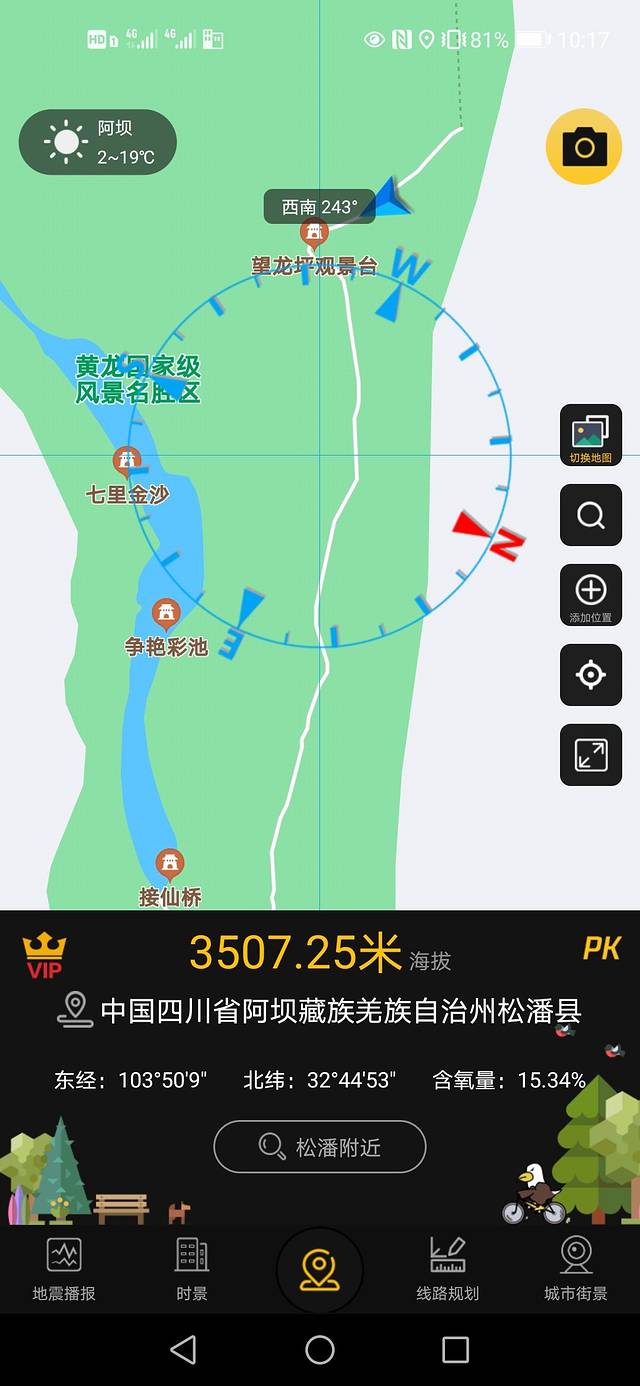Tap the 添加位置 add location button
This screenshot has height=1386, width=640.
590,595
